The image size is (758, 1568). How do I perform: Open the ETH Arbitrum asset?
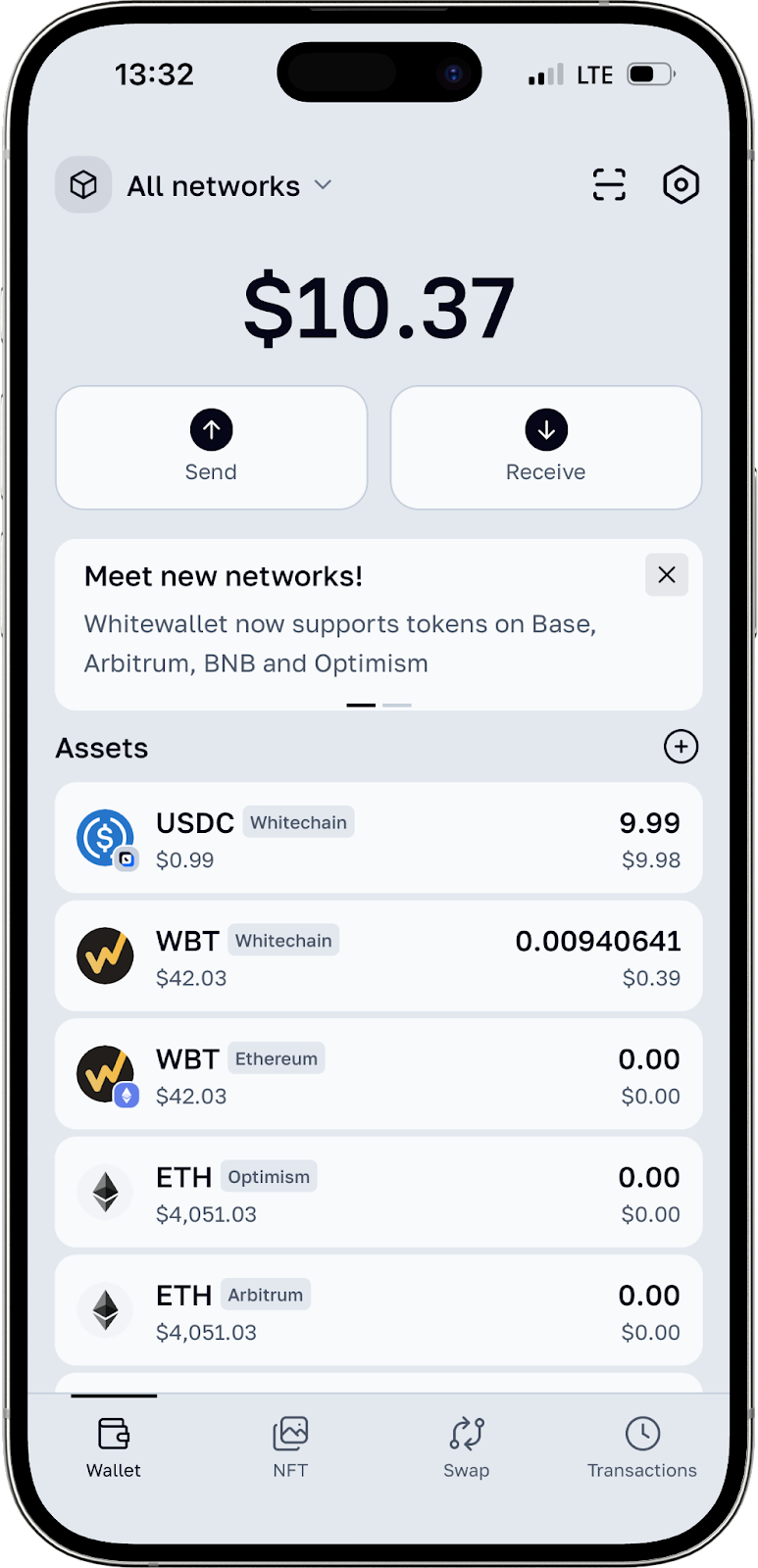(379, 1311)
